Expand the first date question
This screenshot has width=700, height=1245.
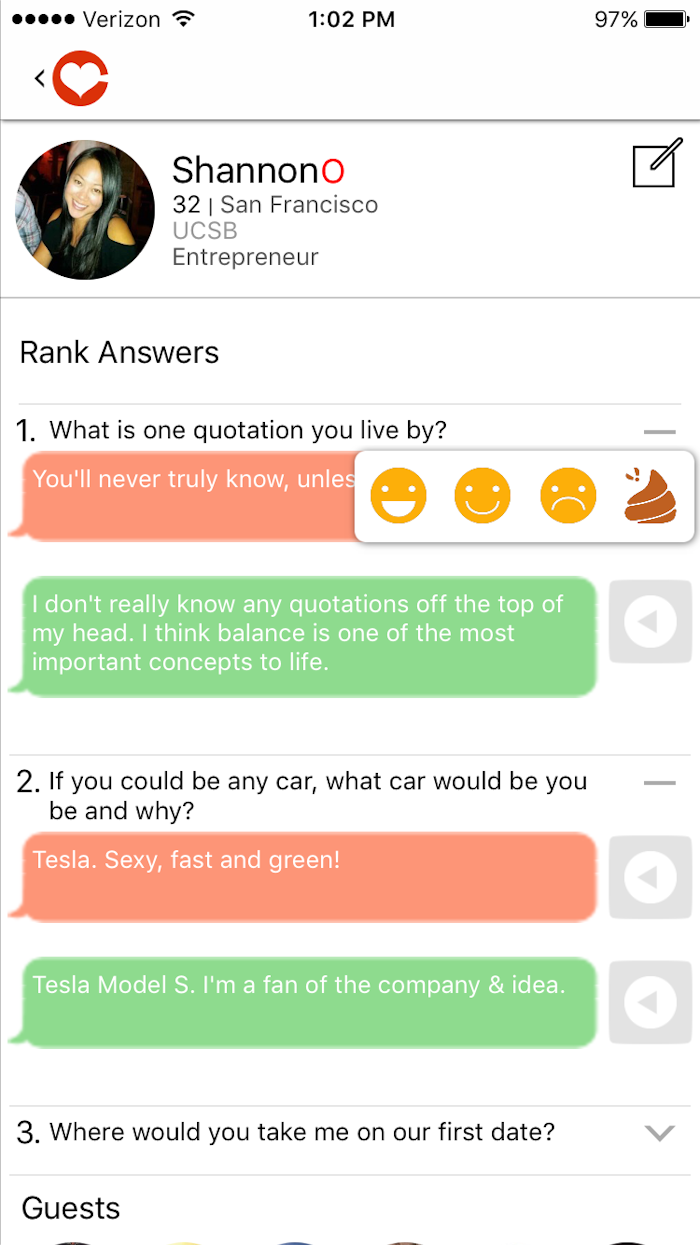(x=660, y=1133)
